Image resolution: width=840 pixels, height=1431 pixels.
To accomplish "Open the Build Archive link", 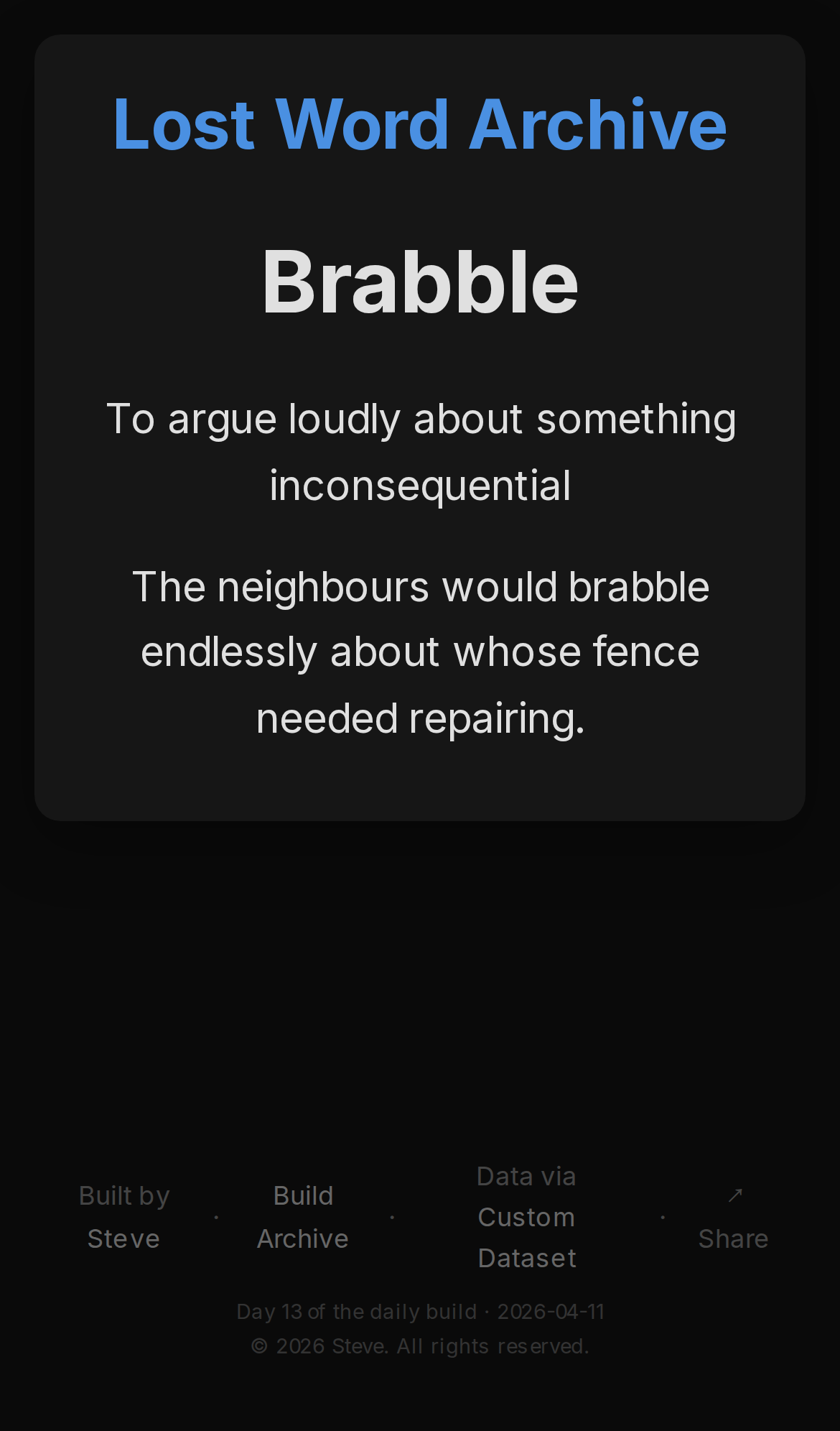I will (x=303, y=1217).
